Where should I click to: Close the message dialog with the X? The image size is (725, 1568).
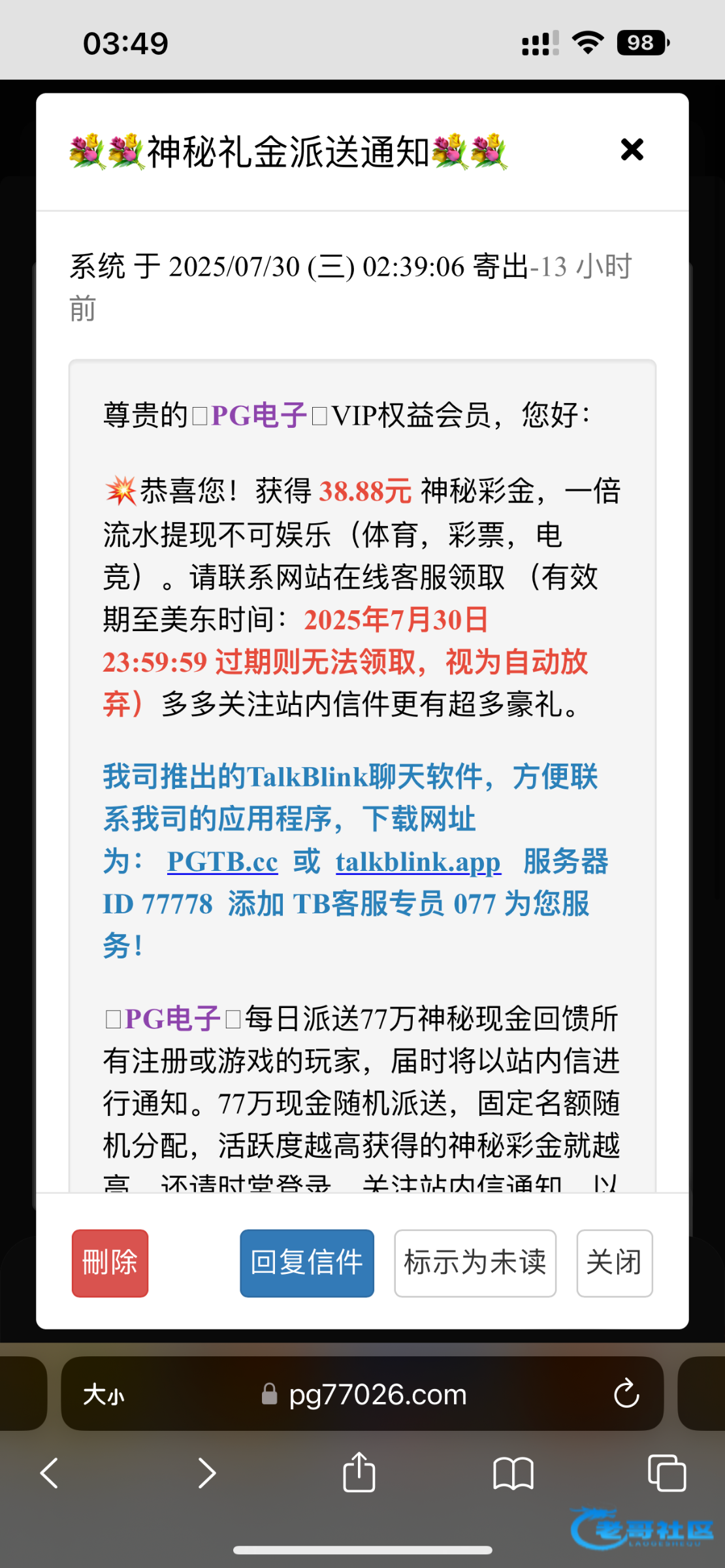click(x=632, y=150)
